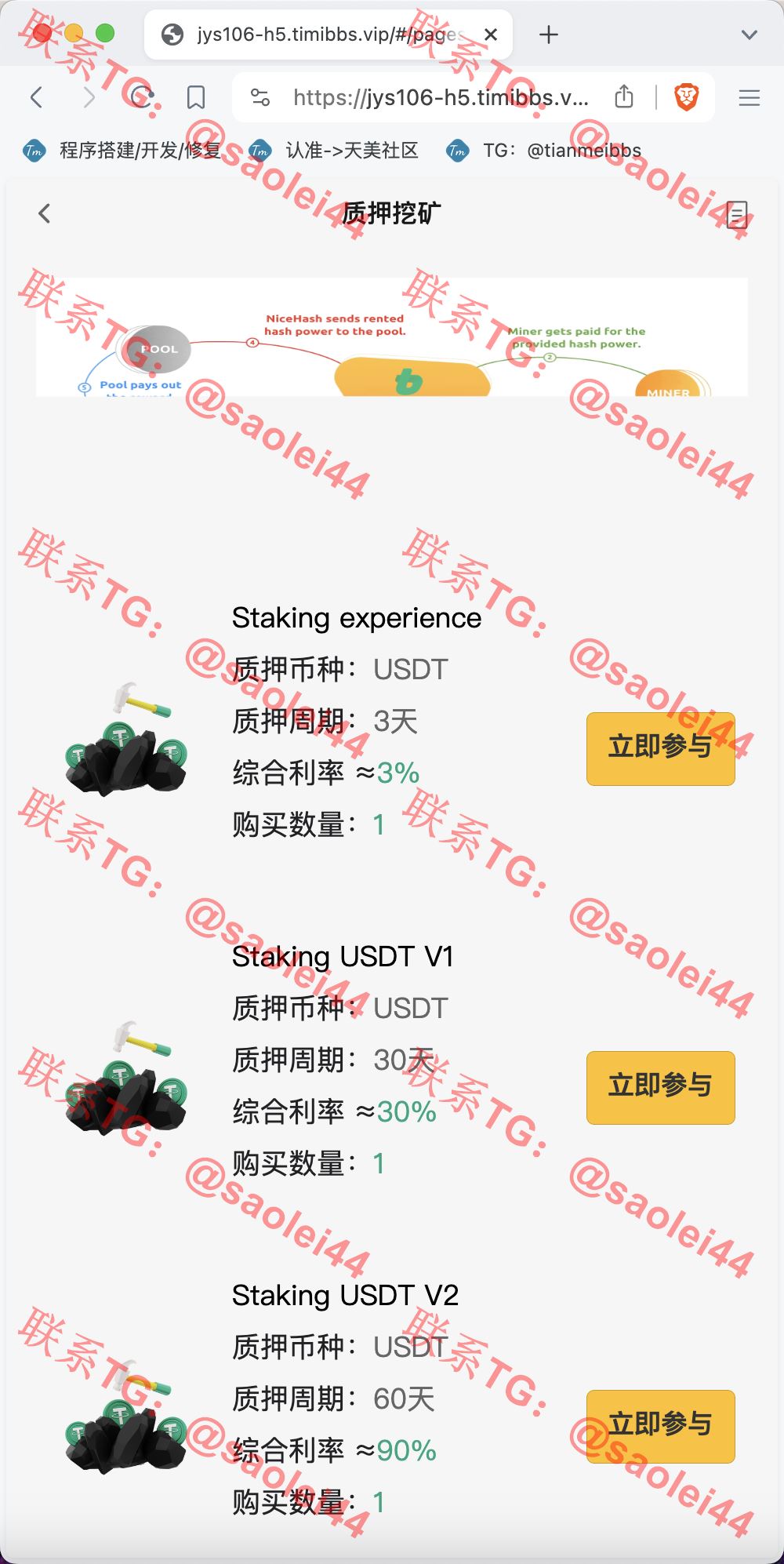Image resolution: width=784 pixels, height=1564 pixels.
Task: Open the 程序搭建/开发/修复 bookmark
Action: [x=122, y=151]
